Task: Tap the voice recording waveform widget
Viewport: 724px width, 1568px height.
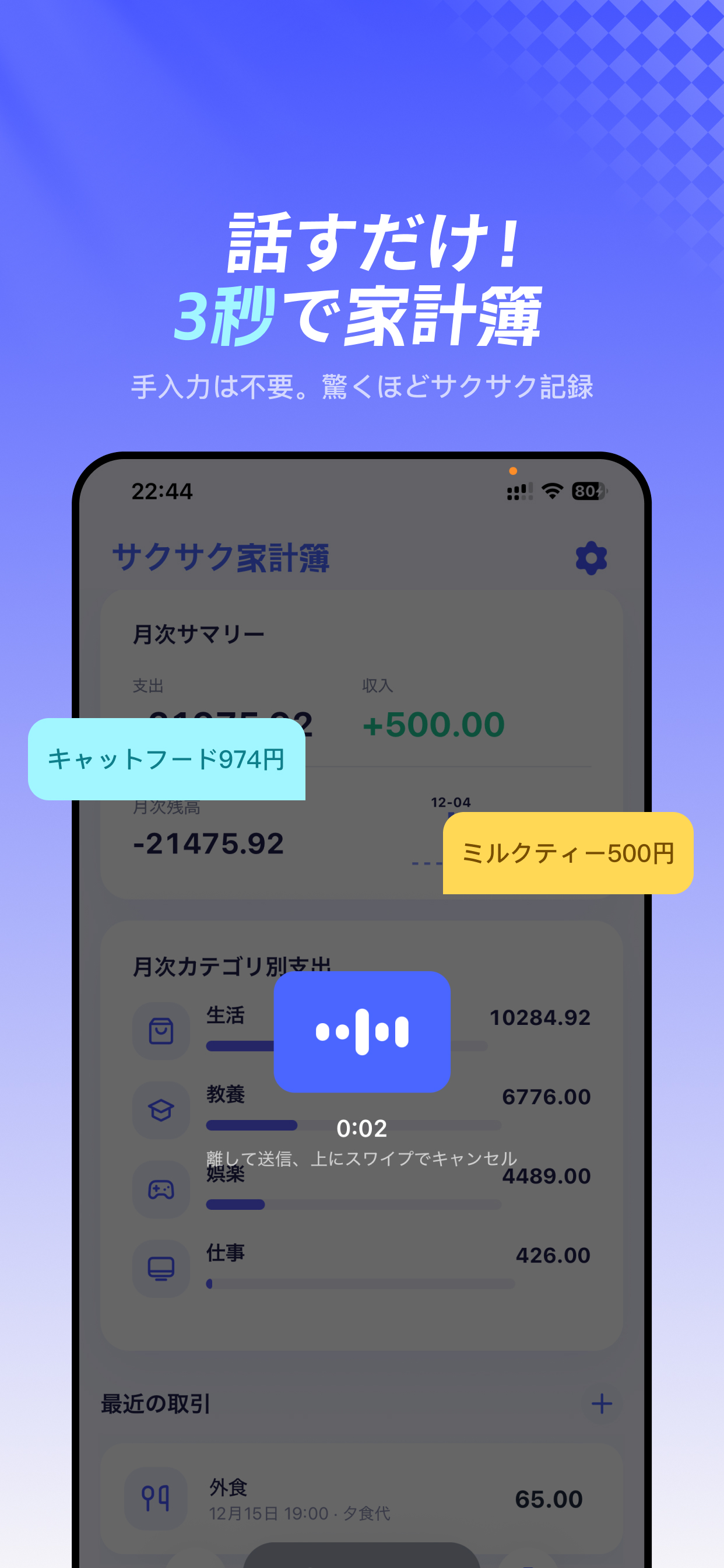Action: (x=362, y=1033)
